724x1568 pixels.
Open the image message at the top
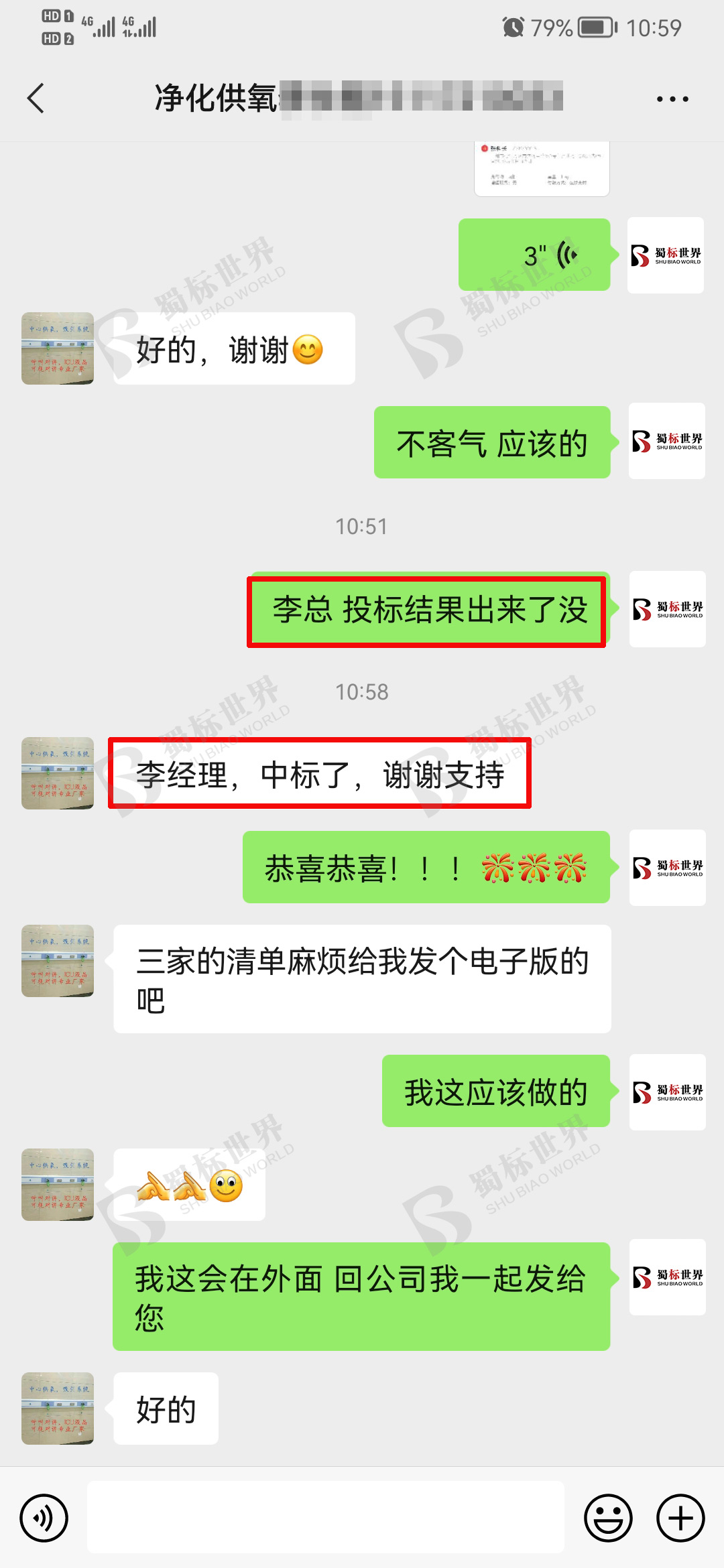(542, 168)
